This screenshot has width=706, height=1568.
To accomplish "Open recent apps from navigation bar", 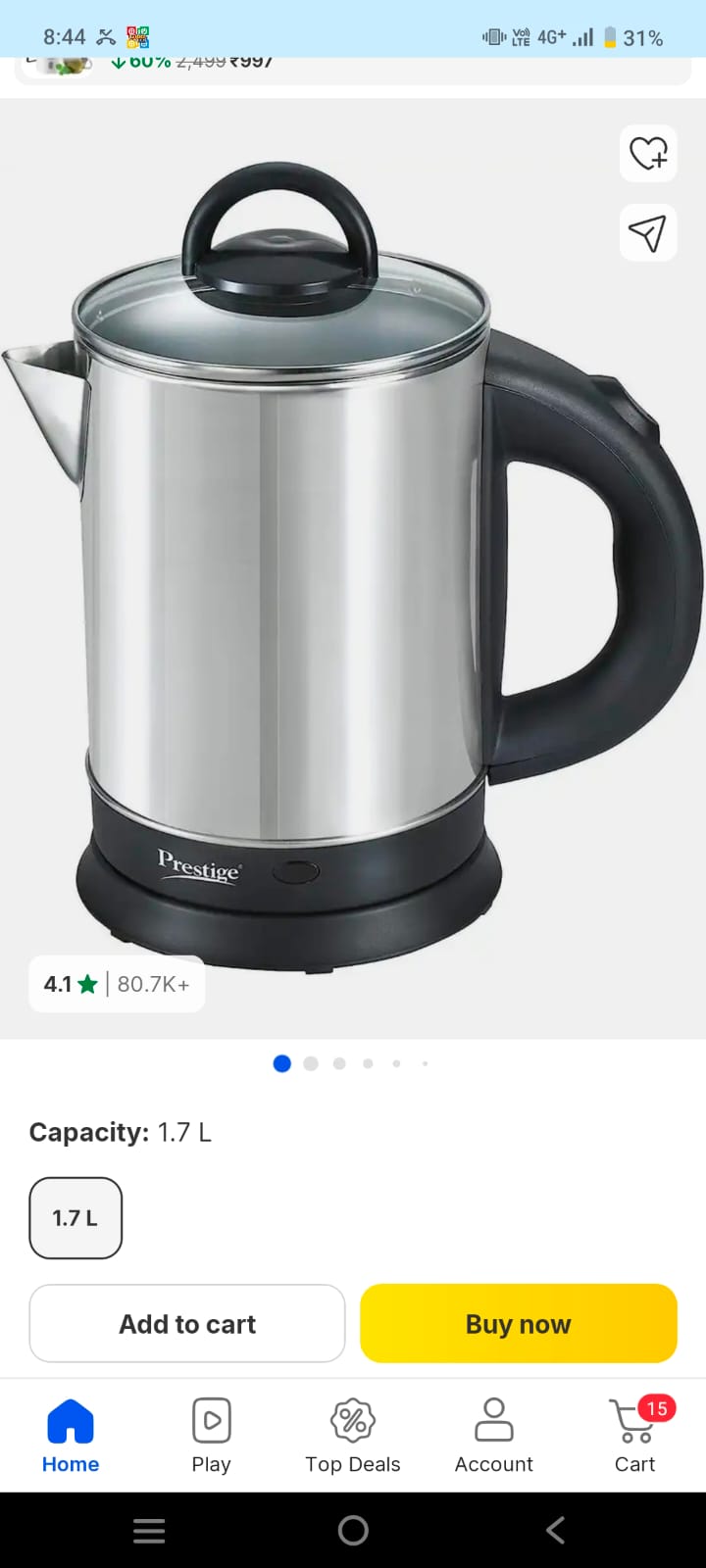I will [149, 1530].
